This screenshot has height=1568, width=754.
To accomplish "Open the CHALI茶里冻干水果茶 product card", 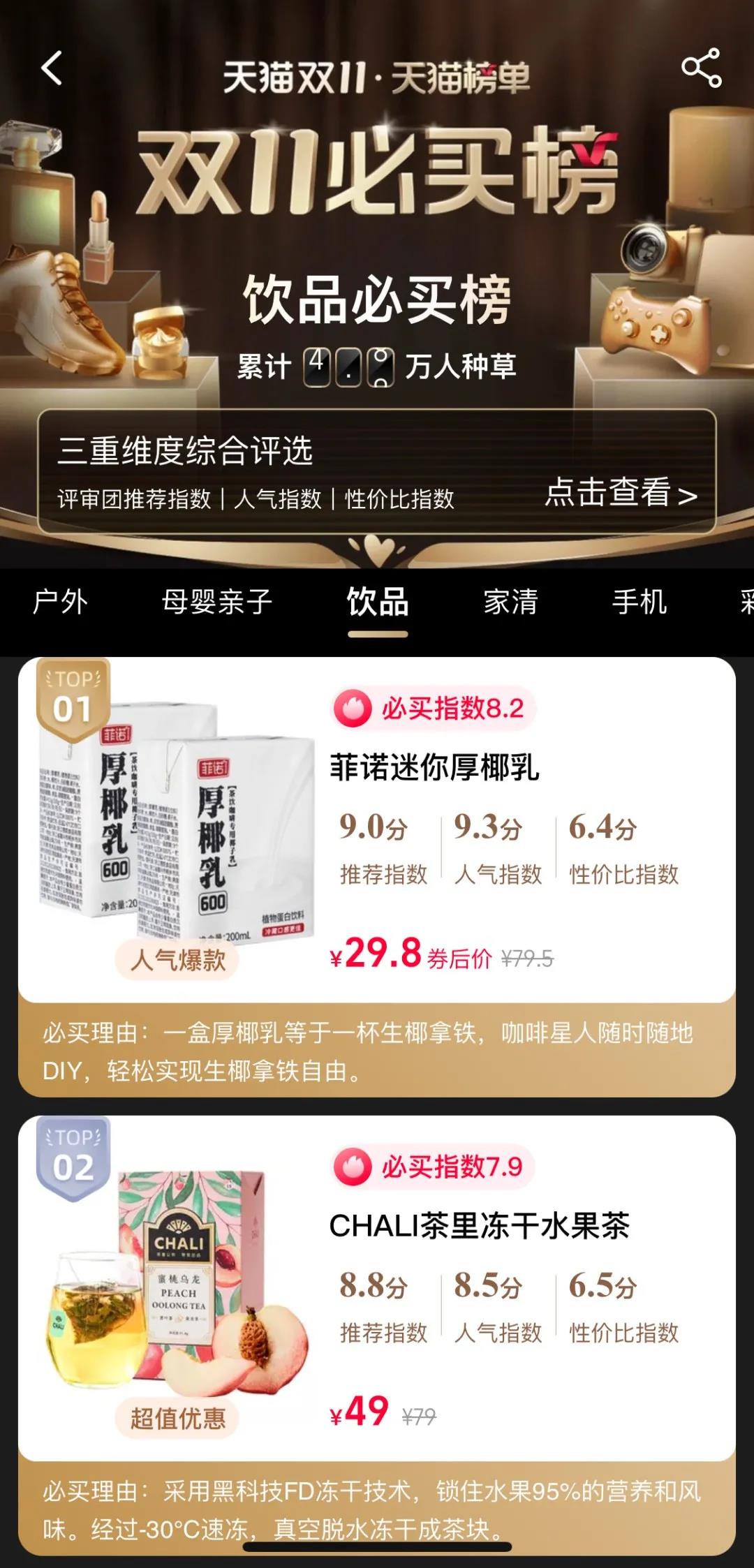I will point(479,1226).
